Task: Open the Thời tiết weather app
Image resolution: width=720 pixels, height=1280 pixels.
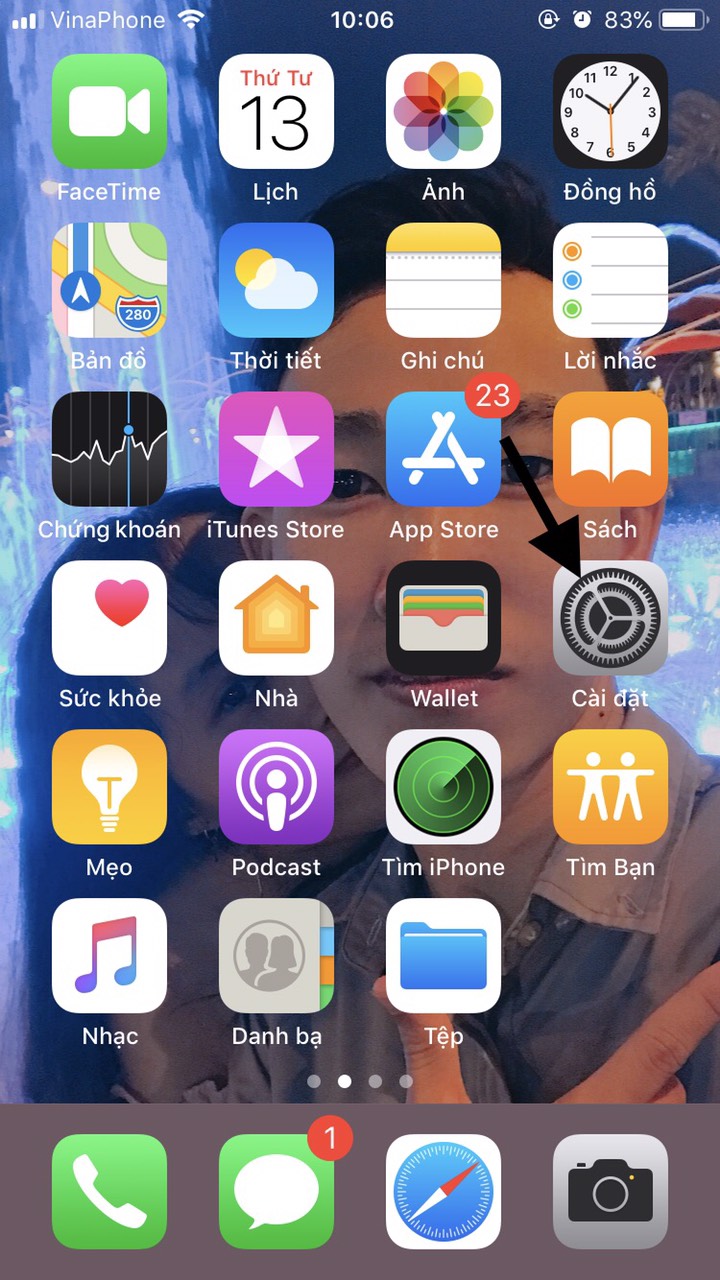Action: pyautogui.click(x=276, y=280)
